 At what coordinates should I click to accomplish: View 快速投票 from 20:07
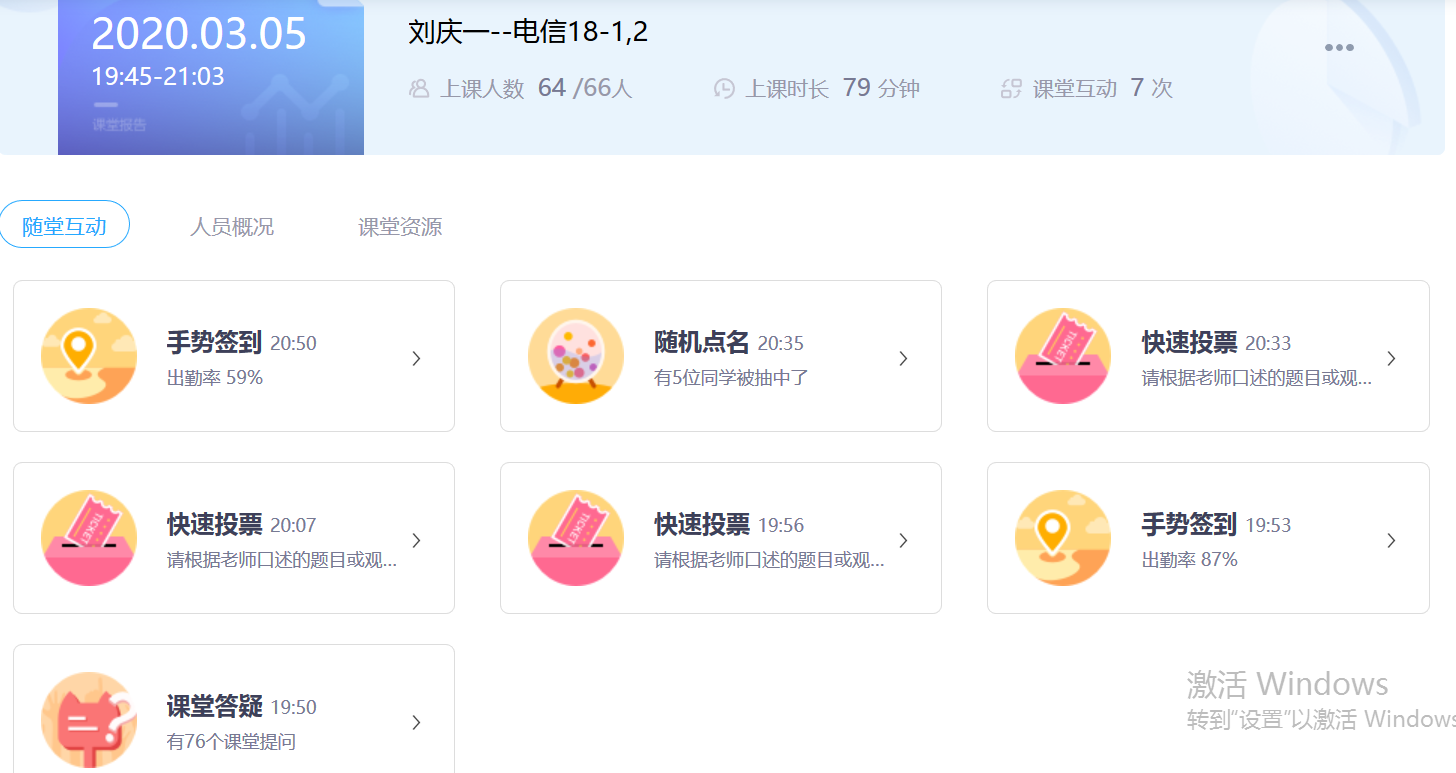click(x=234, y=539)
